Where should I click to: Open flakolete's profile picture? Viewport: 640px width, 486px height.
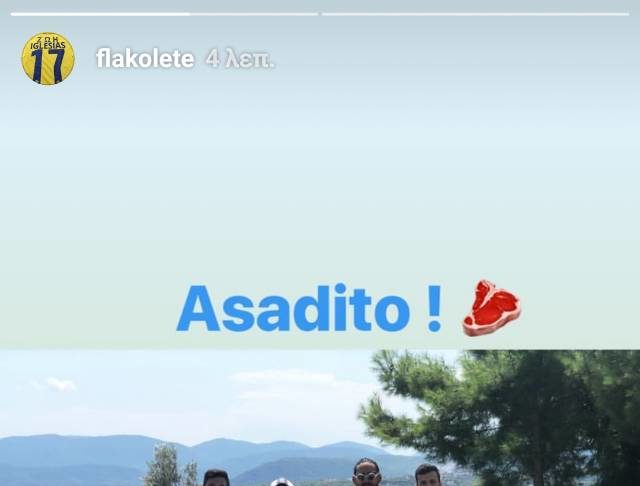point(47,58)
